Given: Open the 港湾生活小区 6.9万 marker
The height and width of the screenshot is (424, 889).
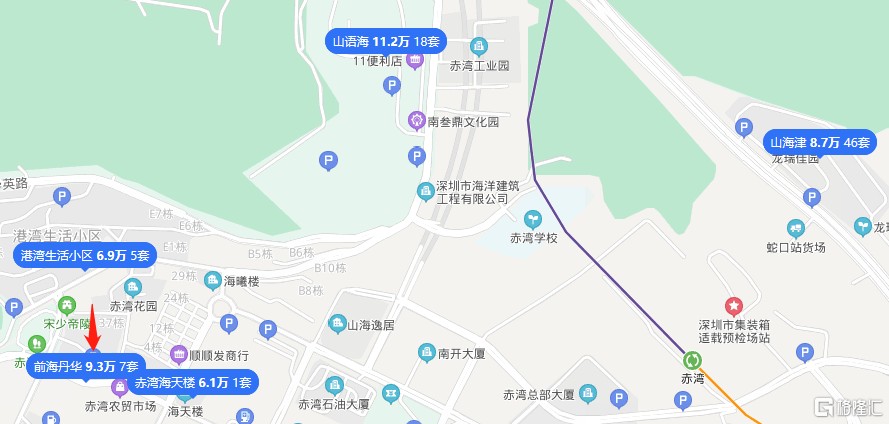Looking at the screenshot, I should (85, 256).
